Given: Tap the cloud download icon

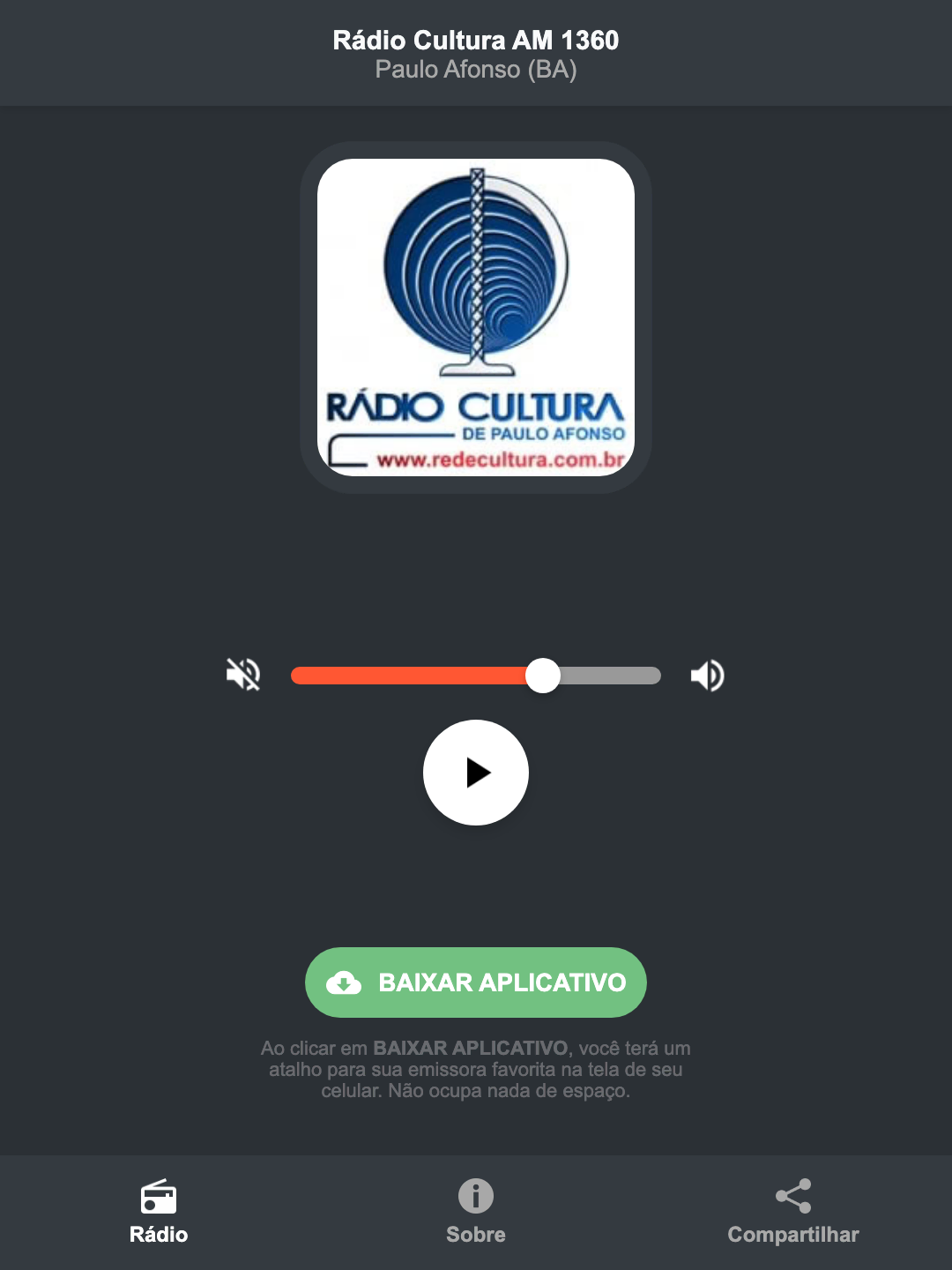Looking at the screenshot, I should (x=346, y=982).
